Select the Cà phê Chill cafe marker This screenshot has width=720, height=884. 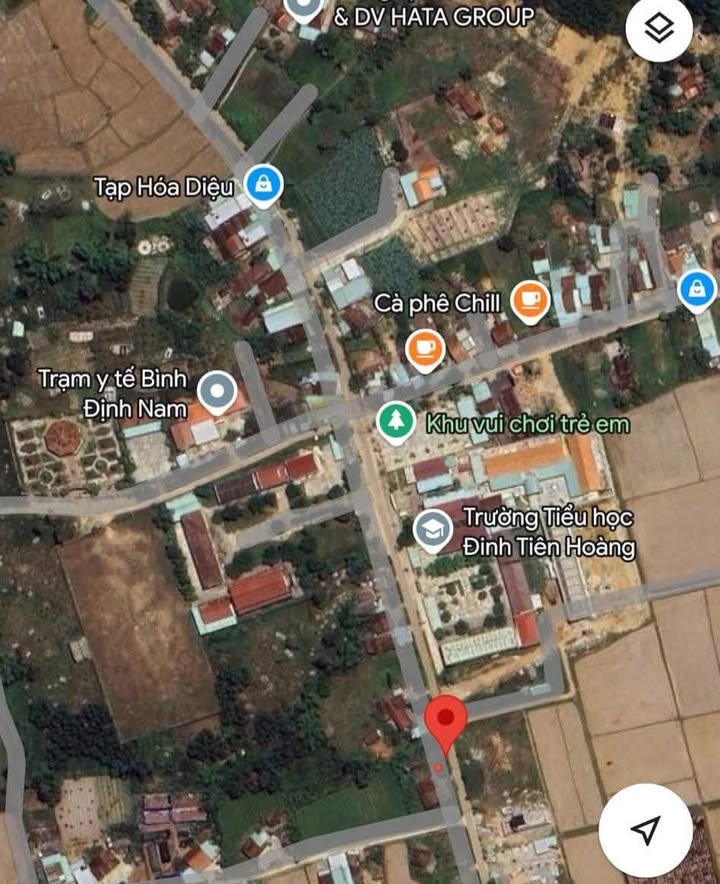point(530,299)
